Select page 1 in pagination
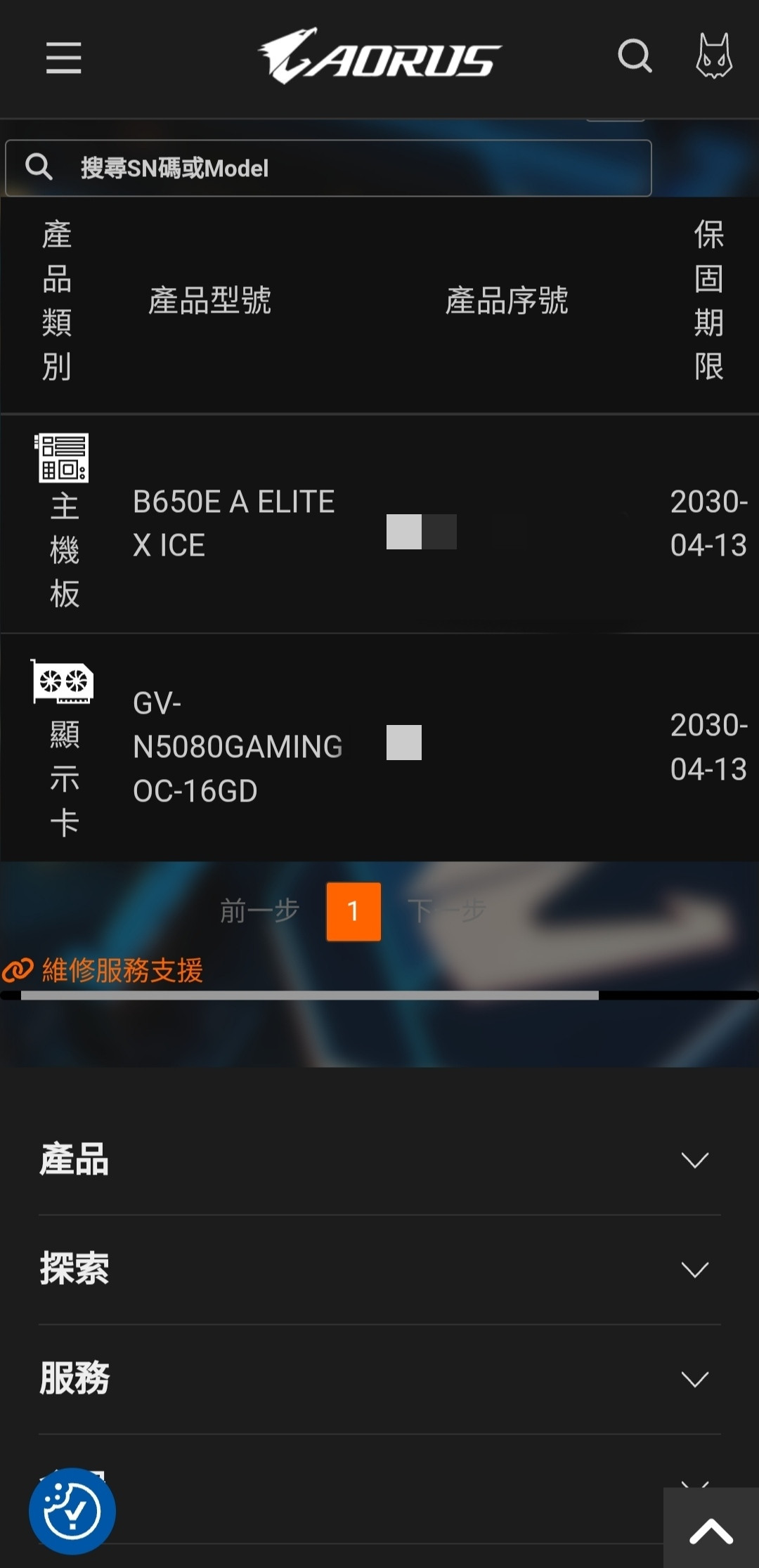Image resolution: width=759 pixels, height=1568 pixels. pyautogui.click(x=353, y=911)
